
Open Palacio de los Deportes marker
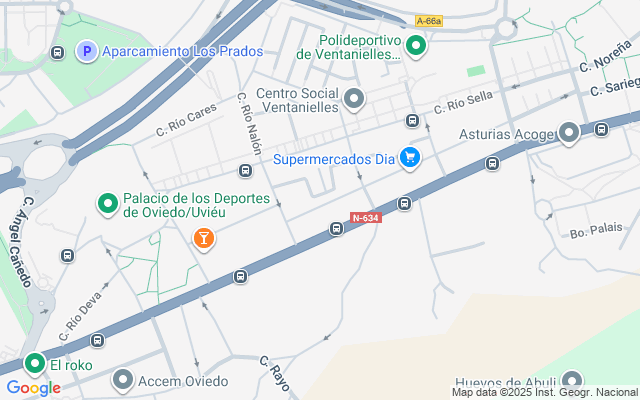click(x=108, y=204)
